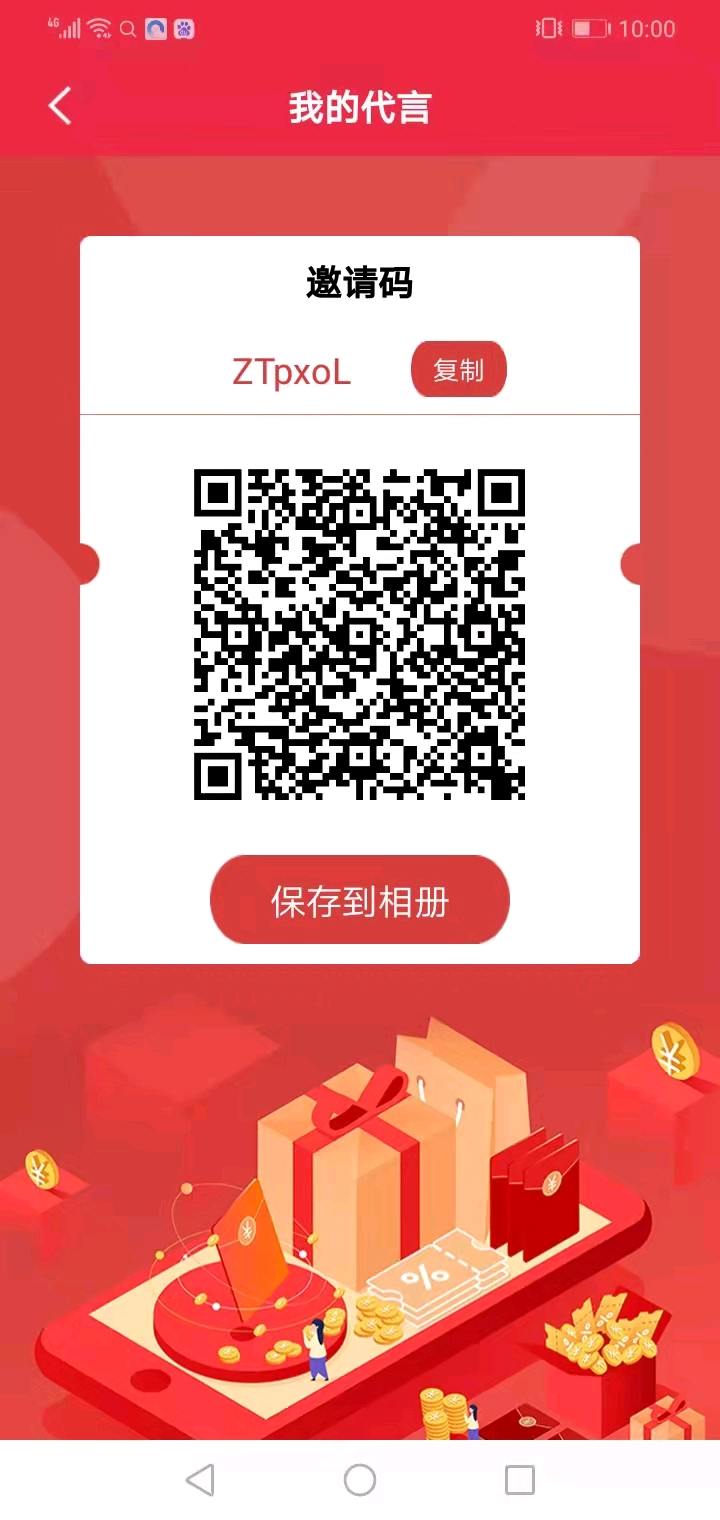Copy the invitation code with 复制
The image size is (720, 1520).
coord(458,370)
